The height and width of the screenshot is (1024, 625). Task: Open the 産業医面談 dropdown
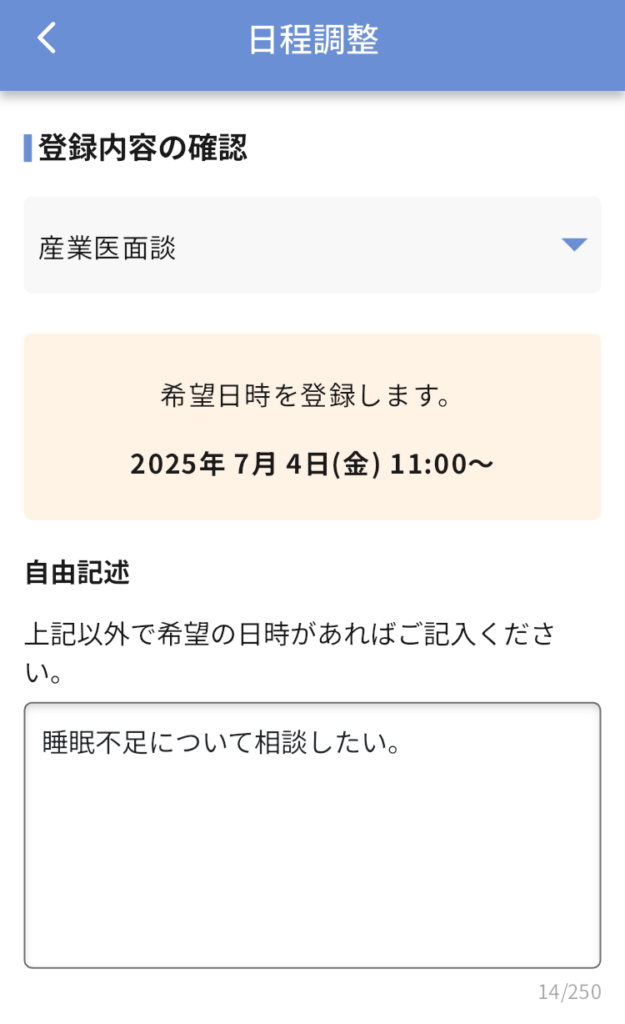point(312,245)
